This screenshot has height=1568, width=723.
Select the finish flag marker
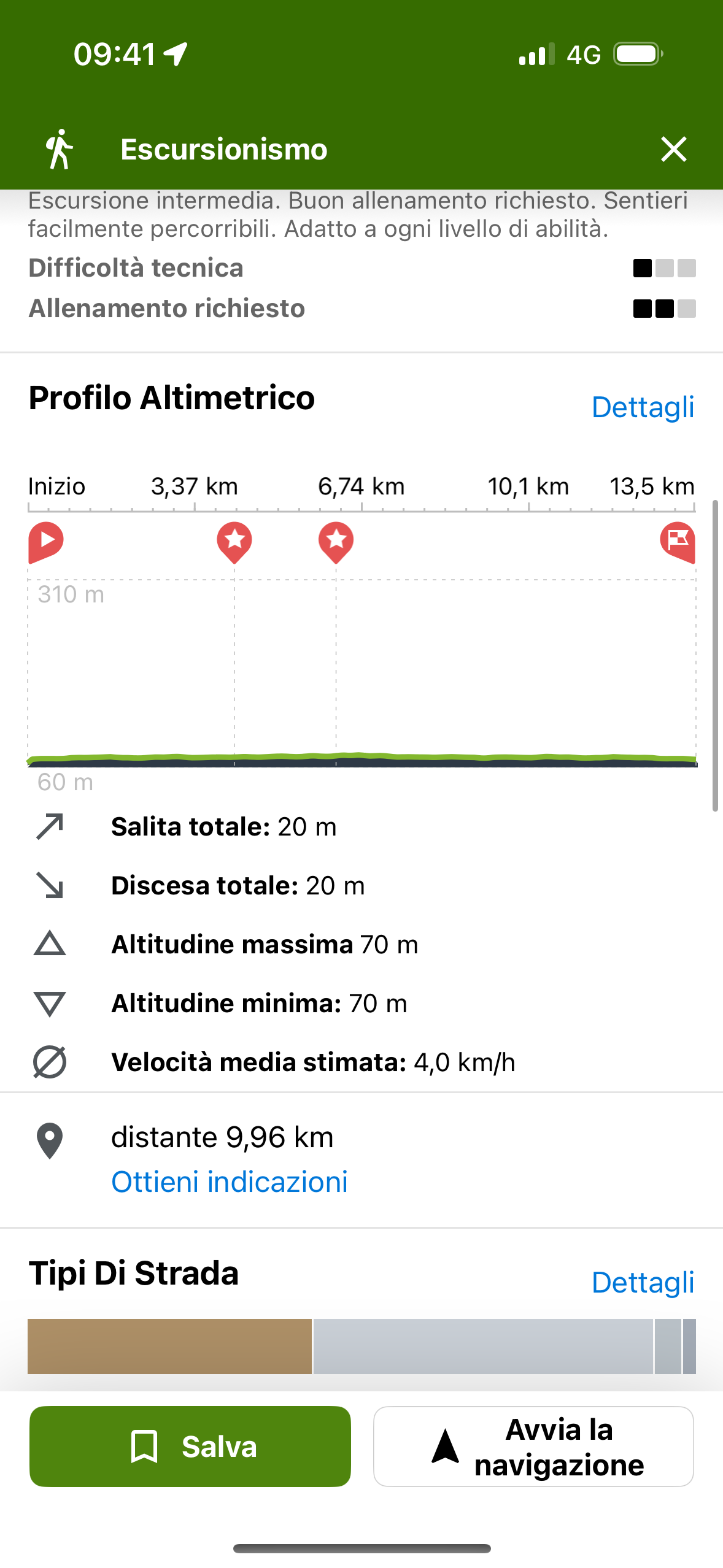(x=678, y=542)
